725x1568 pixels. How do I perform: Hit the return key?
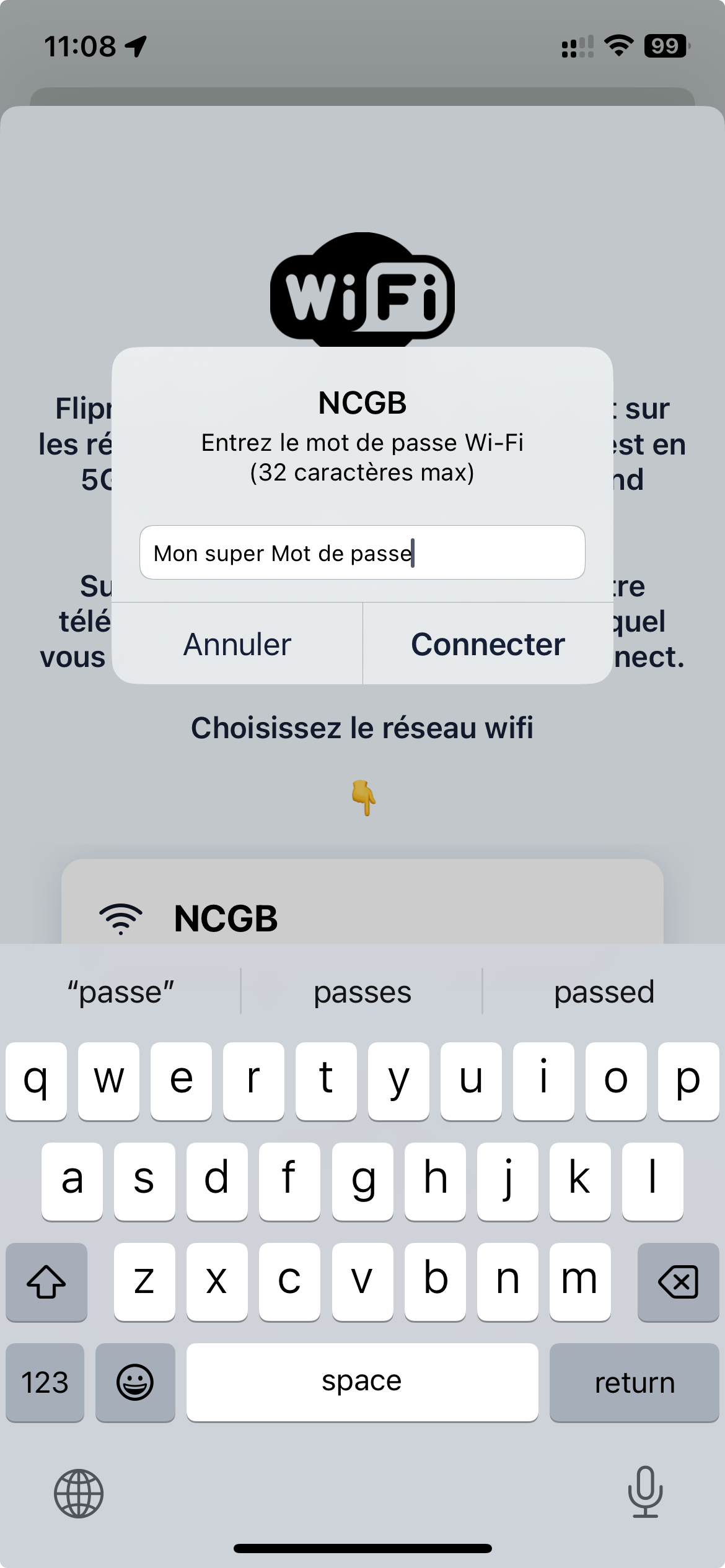(x=634, y=1382)
